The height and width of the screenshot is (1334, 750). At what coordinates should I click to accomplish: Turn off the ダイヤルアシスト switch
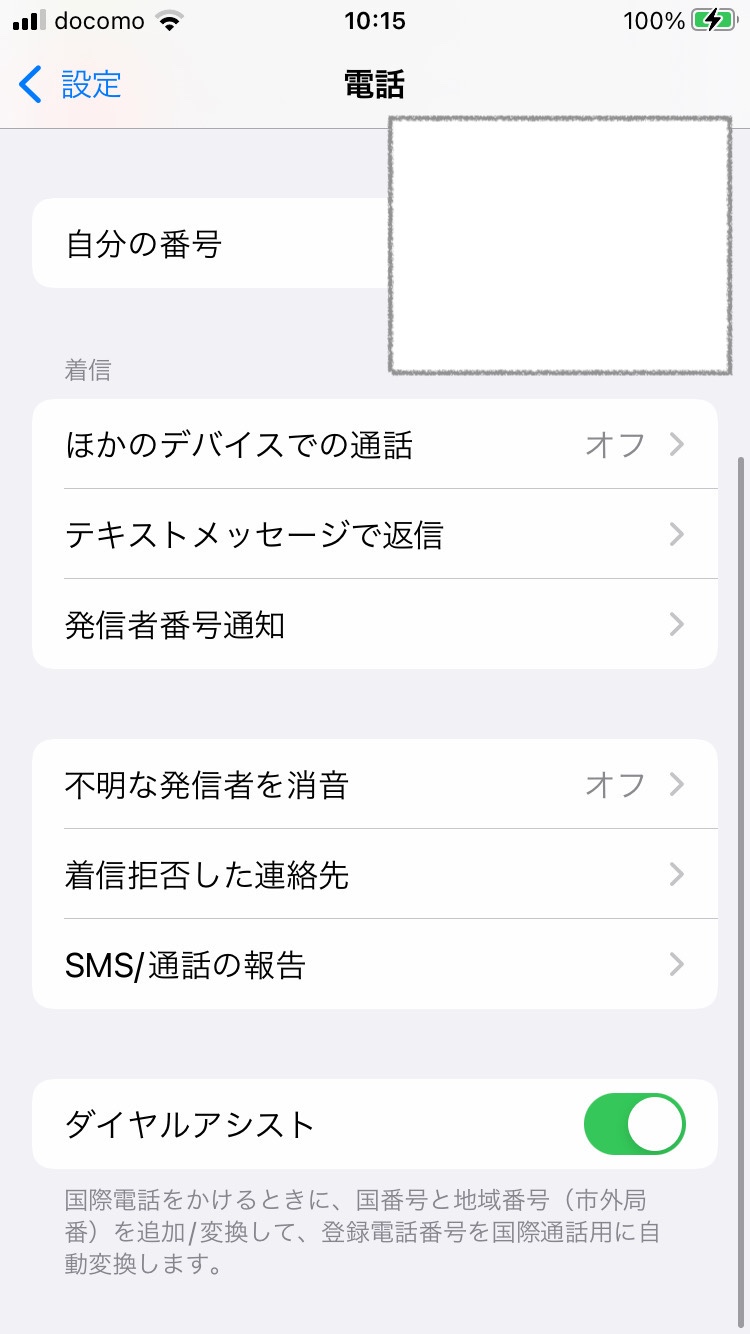tap(634, 1124)
